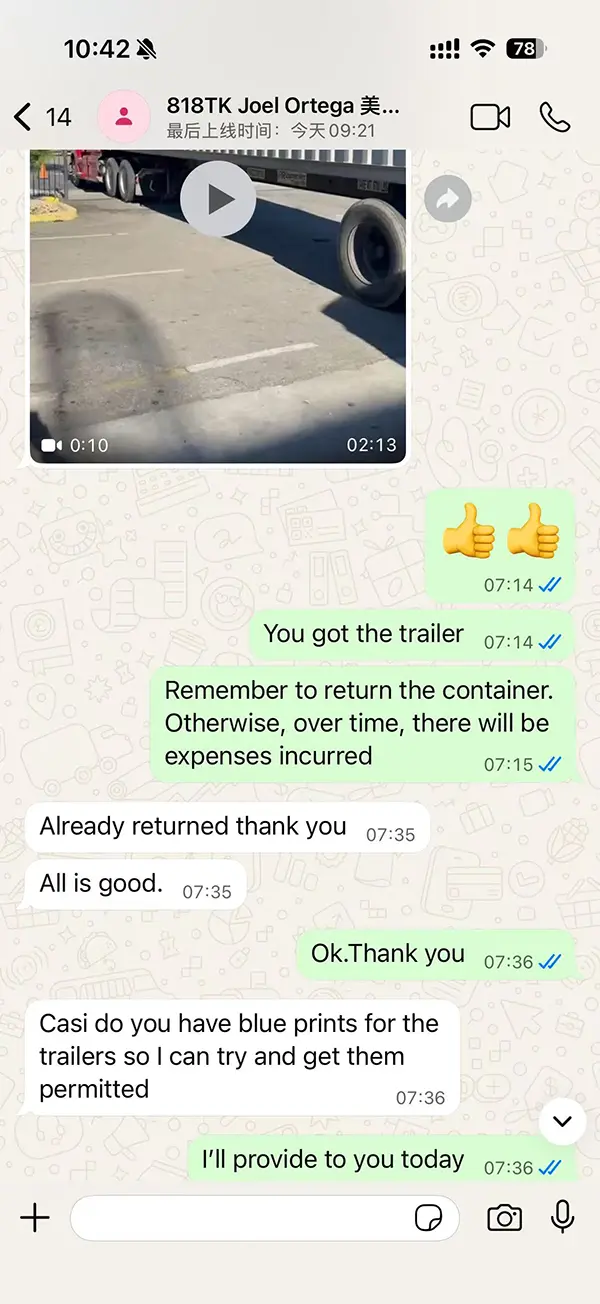The height and width of the screenshot is (1304, 600).
Task: Play the trailer video
Action: click(218, 198)
